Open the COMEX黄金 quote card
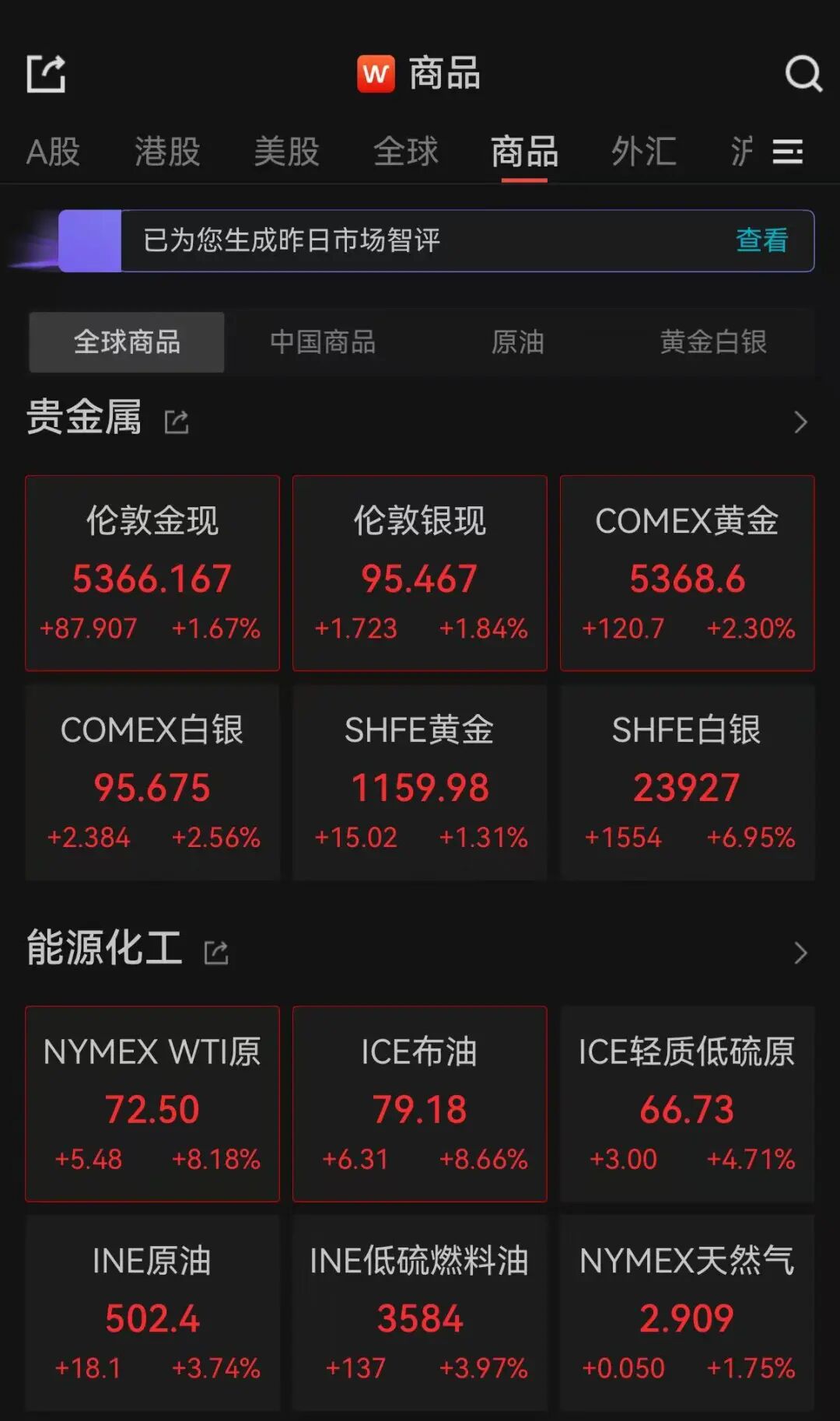Screen dimensions: 840x1421 (x=688, y=573)
